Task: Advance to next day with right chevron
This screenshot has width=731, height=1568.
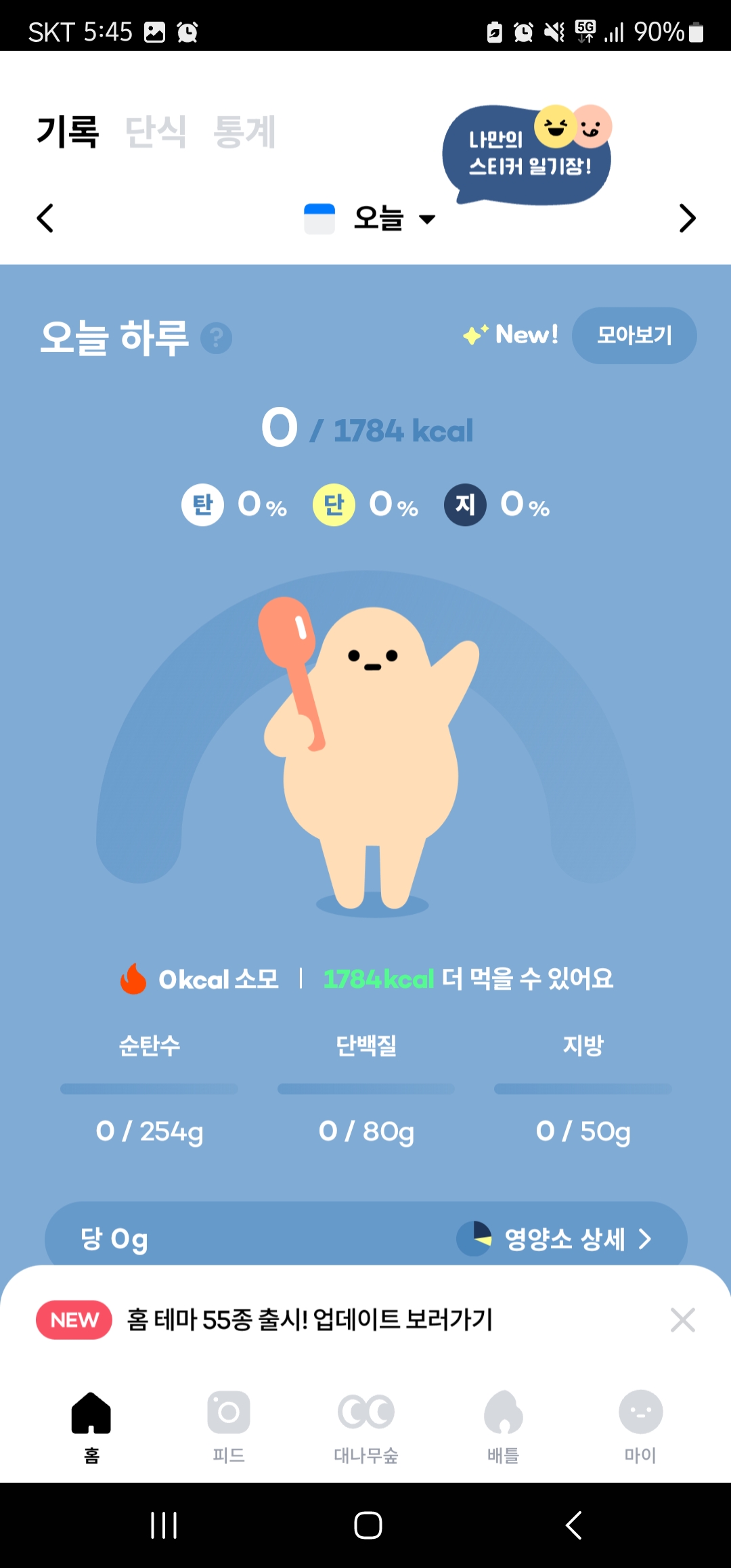Action: pyautogui.click(x=688, y=219)
